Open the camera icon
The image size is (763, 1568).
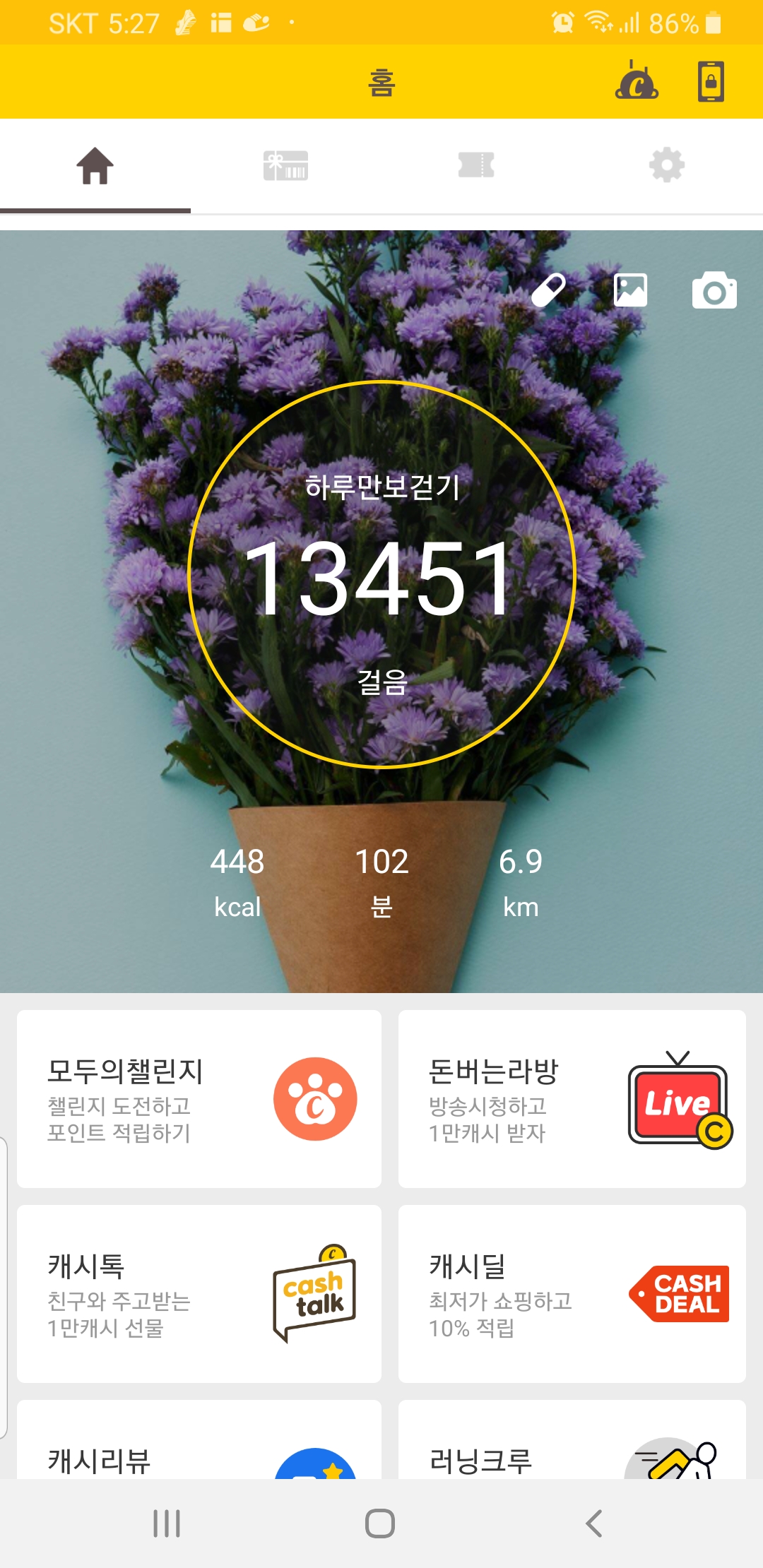(714, 290)
